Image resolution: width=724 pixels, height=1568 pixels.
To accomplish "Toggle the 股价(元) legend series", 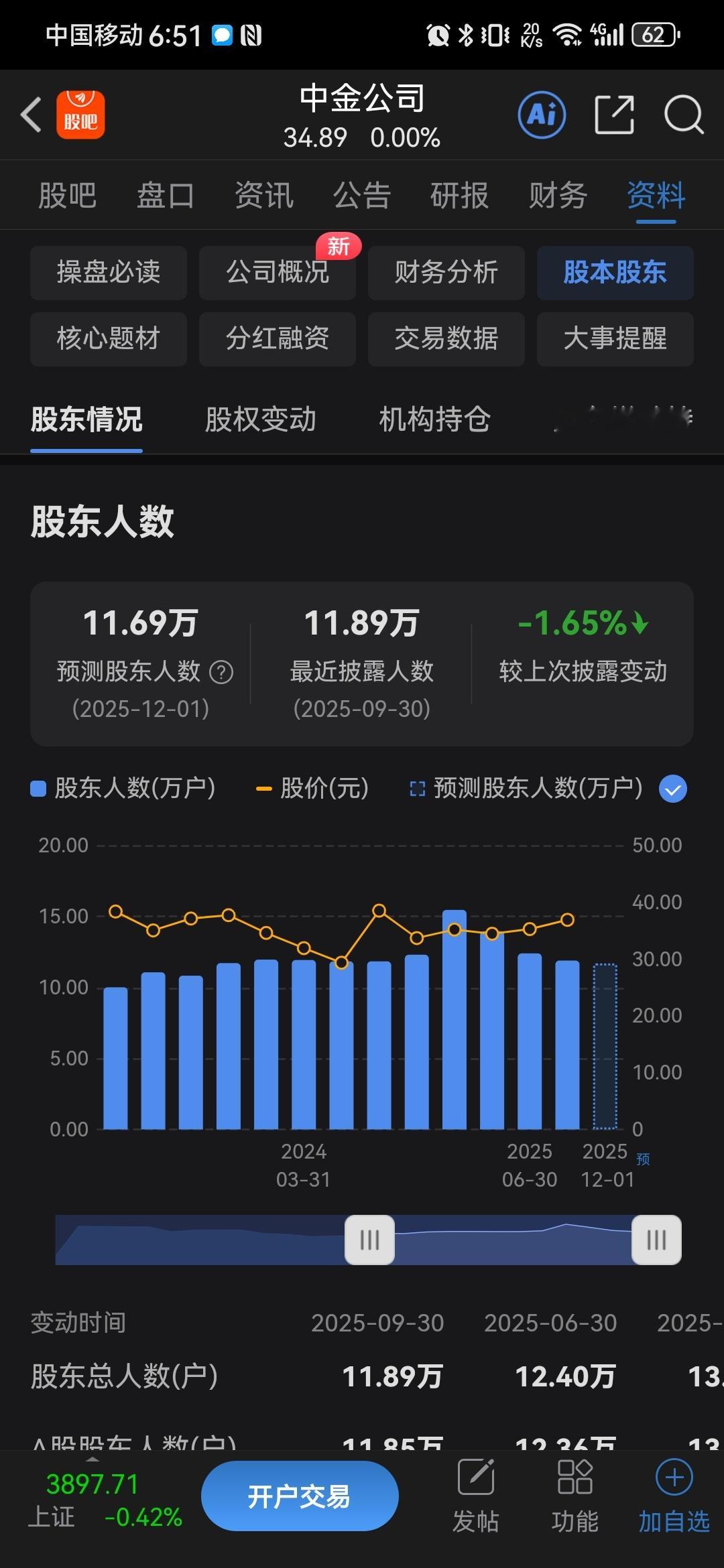I will (312, 789).
